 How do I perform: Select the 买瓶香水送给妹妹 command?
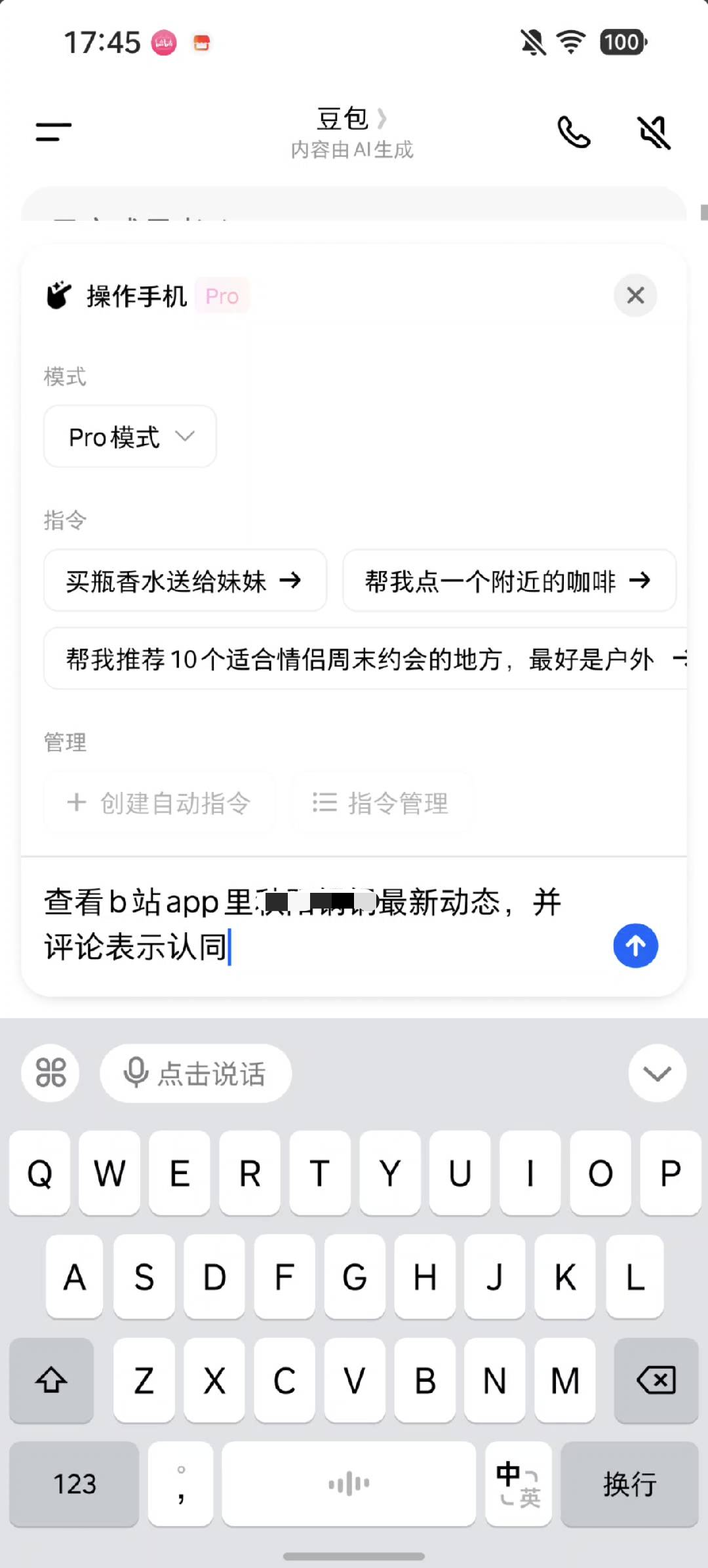click(185, 581)
